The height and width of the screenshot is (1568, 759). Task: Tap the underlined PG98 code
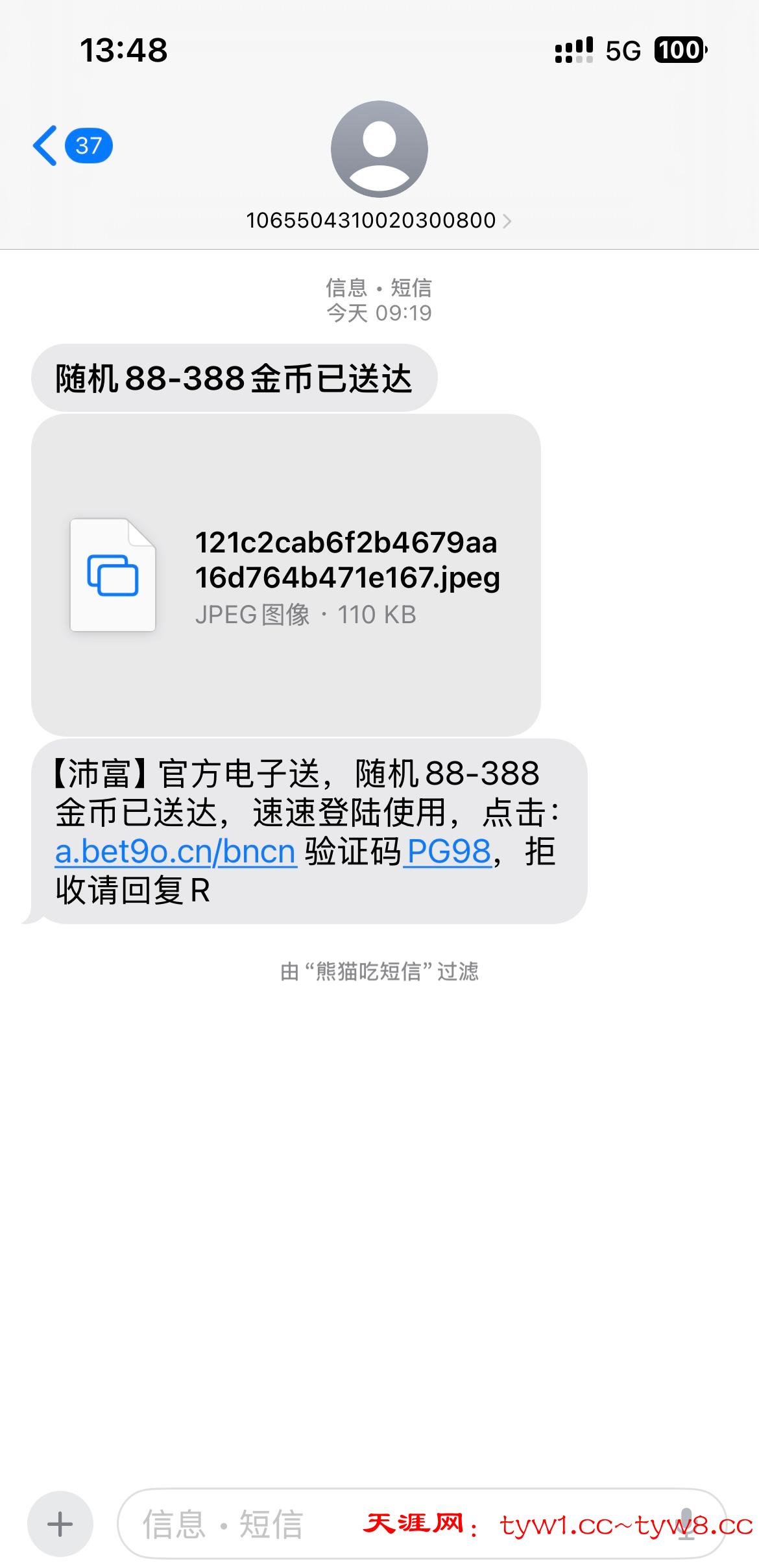pyautogui.click(x=448, y=851)
